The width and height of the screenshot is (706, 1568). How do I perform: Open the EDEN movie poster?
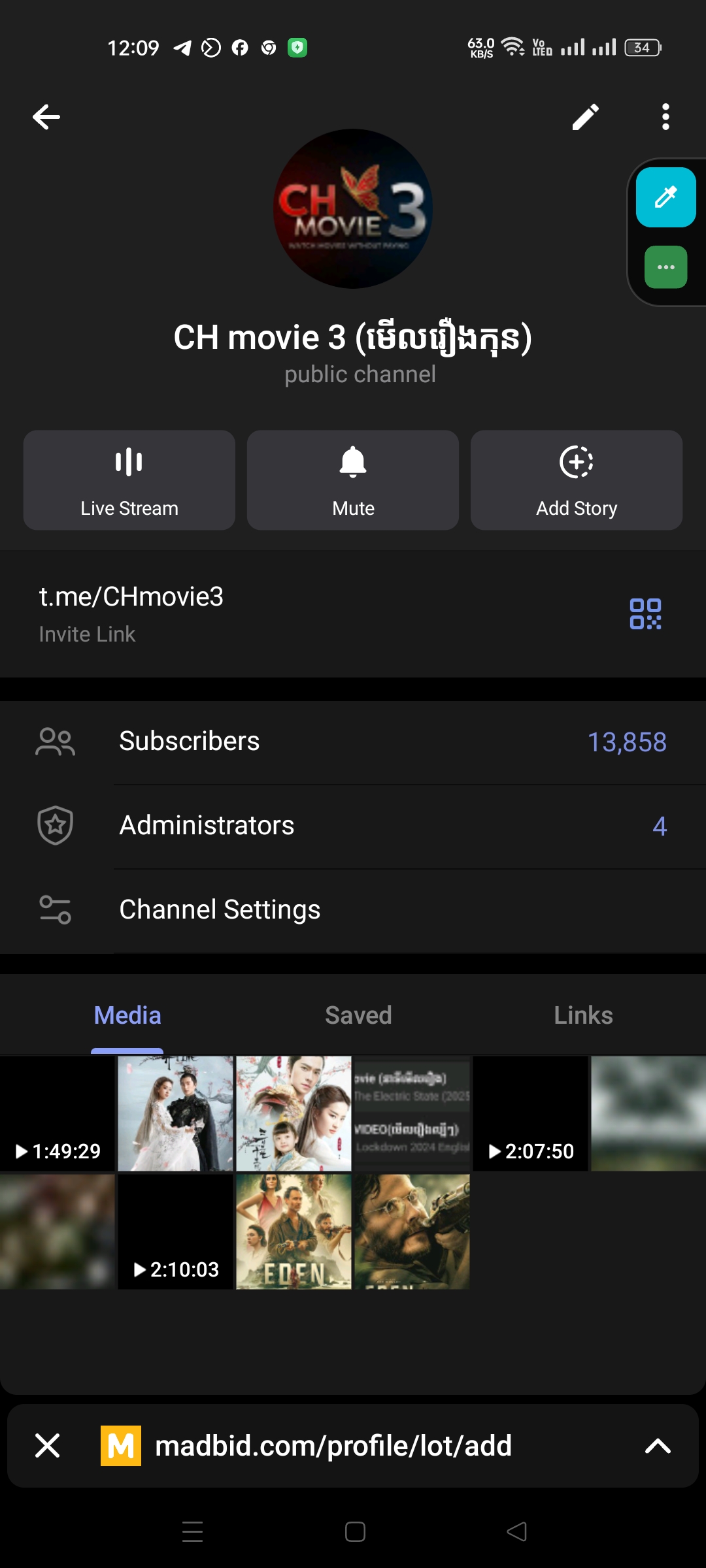294,1232
